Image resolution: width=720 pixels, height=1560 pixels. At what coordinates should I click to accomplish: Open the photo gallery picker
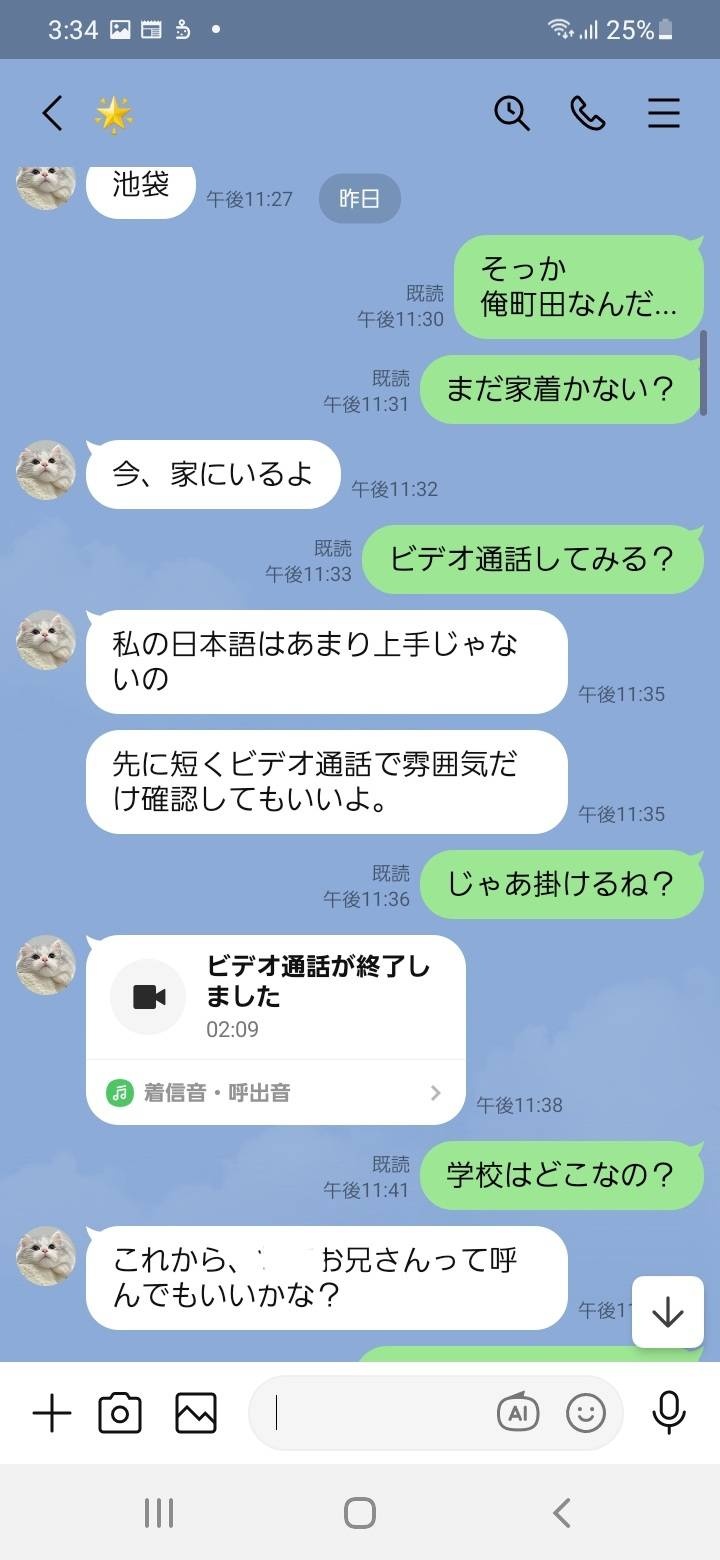(x=196, y=1413)
